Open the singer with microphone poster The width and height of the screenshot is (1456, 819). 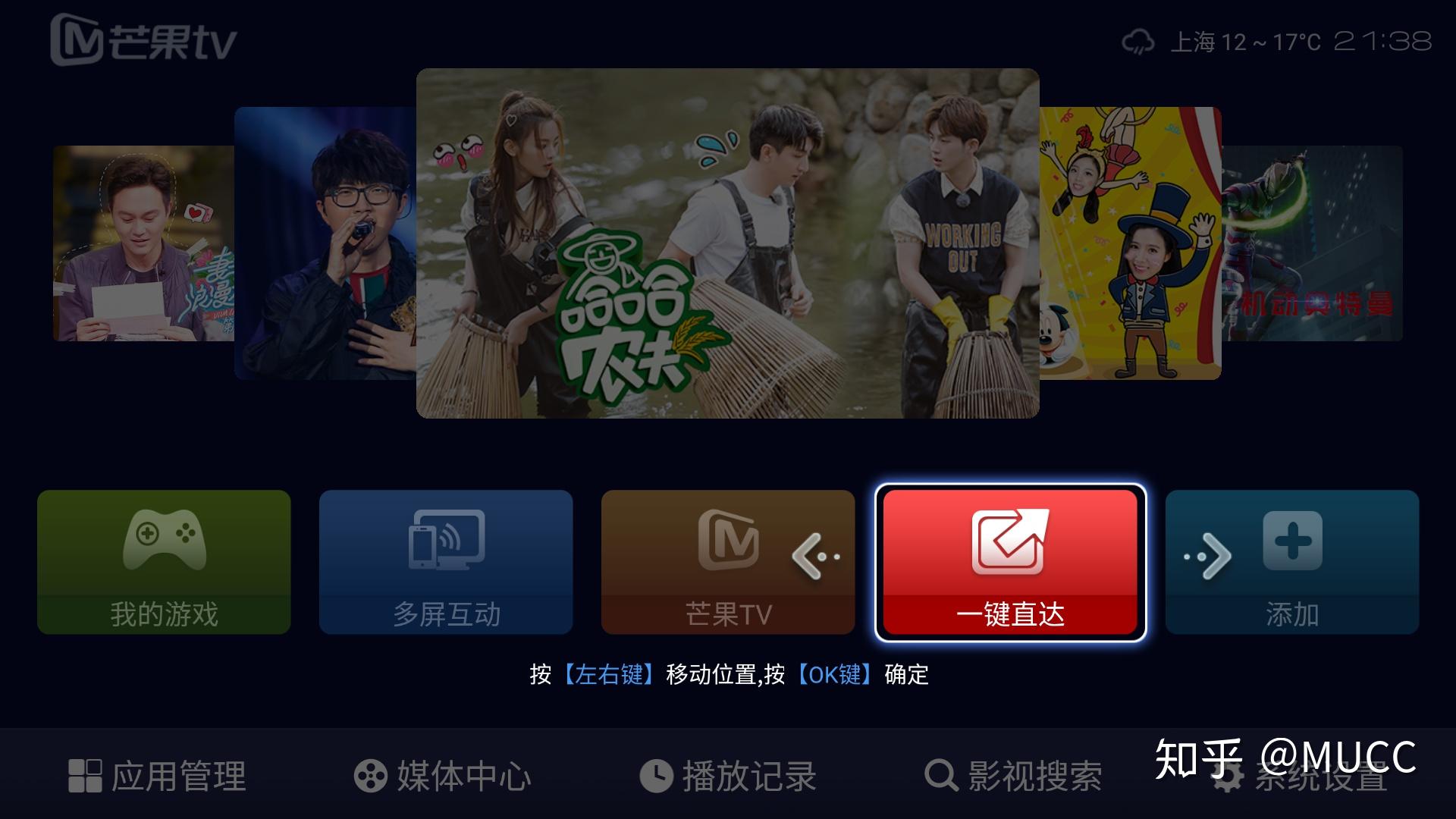coord(326,243)
